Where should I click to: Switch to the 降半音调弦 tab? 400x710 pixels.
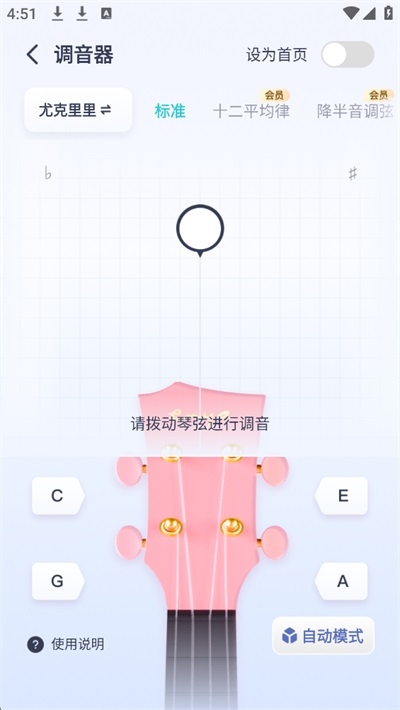[x=356, y=110]
